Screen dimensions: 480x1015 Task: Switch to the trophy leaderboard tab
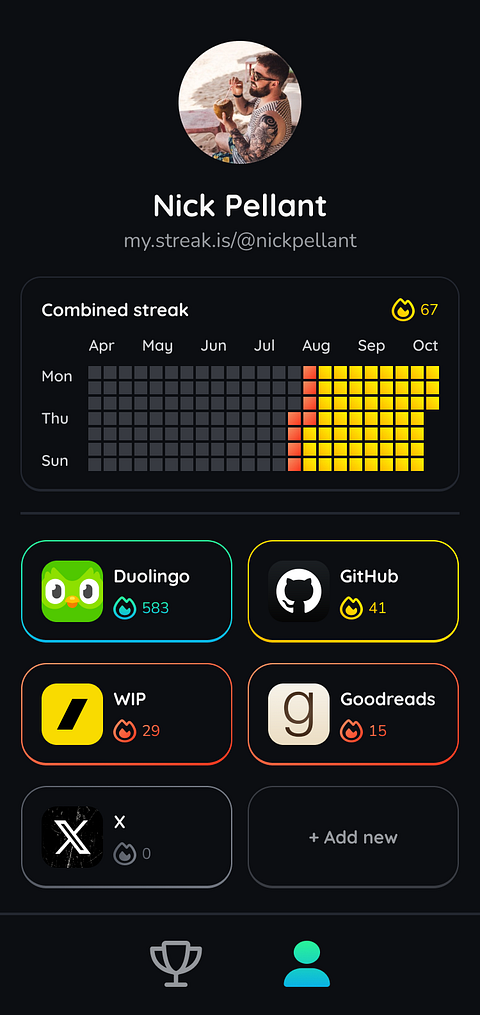click(x=176, y=964)
